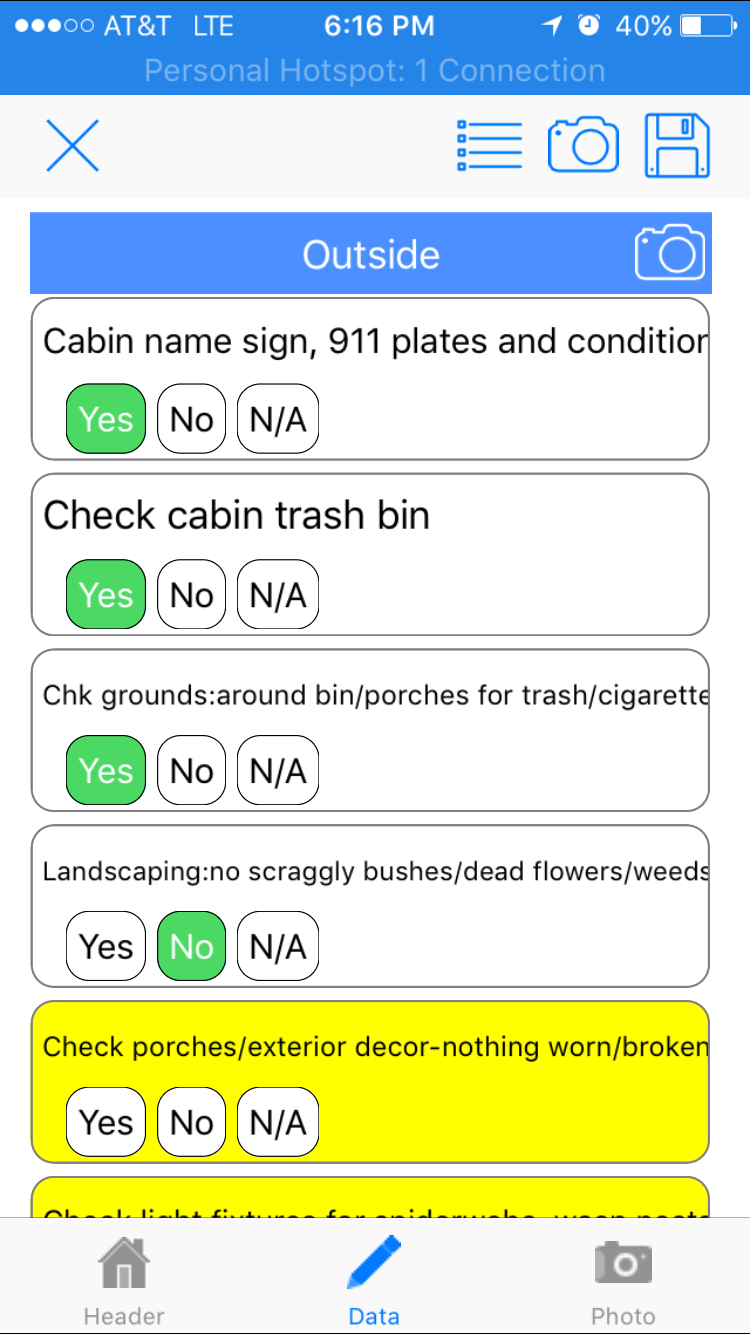Viewport: 750px width, 1334px height.
Task: Select No for Check cabin trash bin
Action: 192,595
